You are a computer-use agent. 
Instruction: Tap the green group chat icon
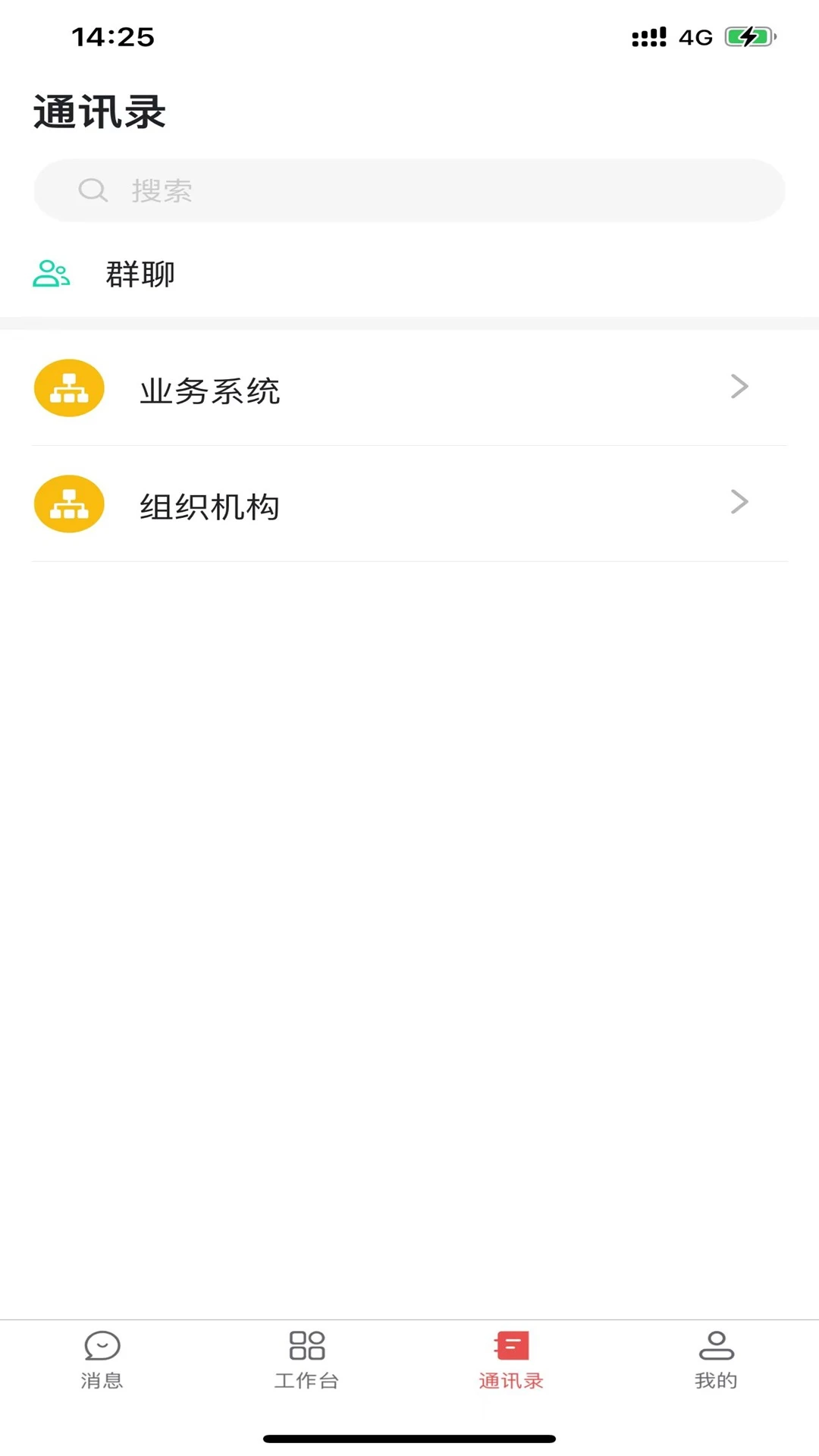[51, 274]
